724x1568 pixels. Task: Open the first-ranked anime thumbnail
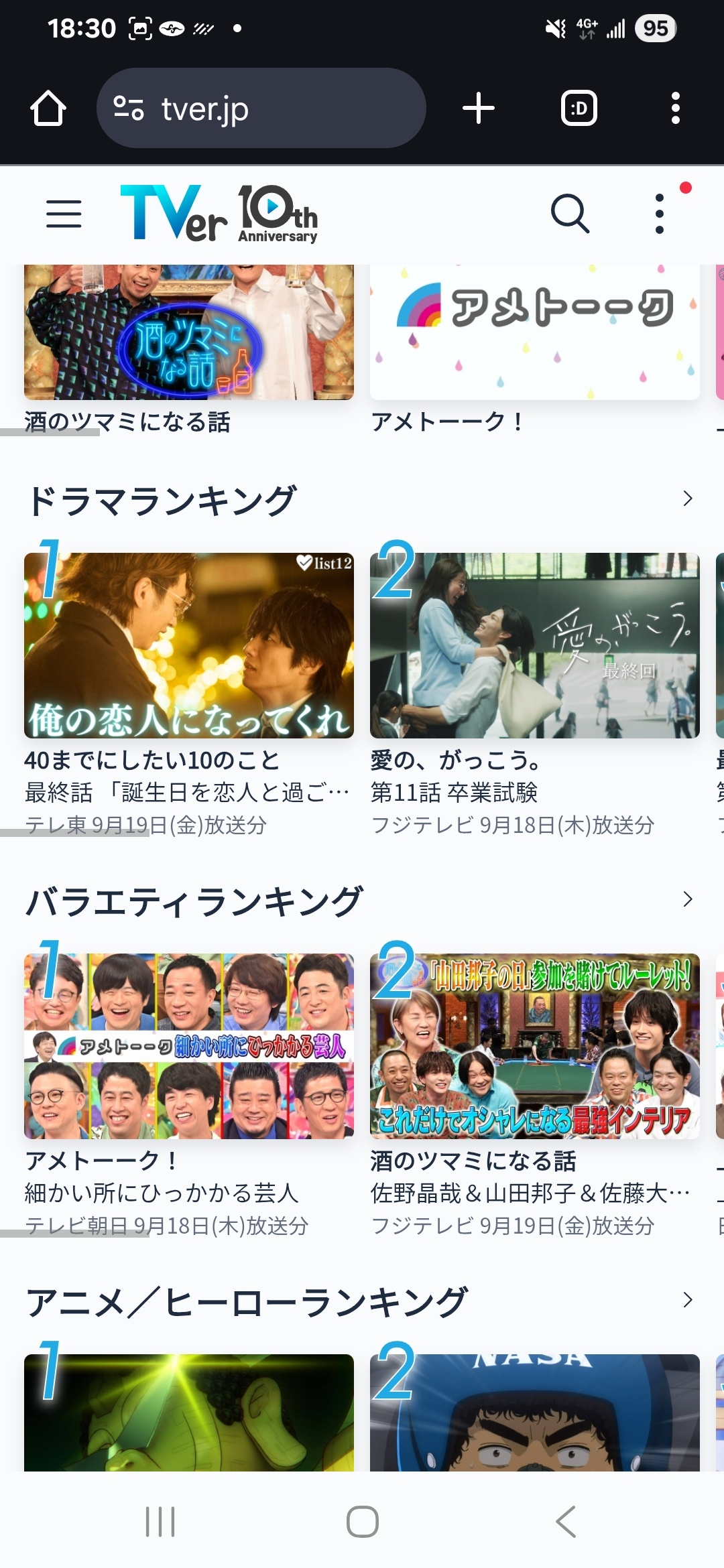click(189, 1413)
